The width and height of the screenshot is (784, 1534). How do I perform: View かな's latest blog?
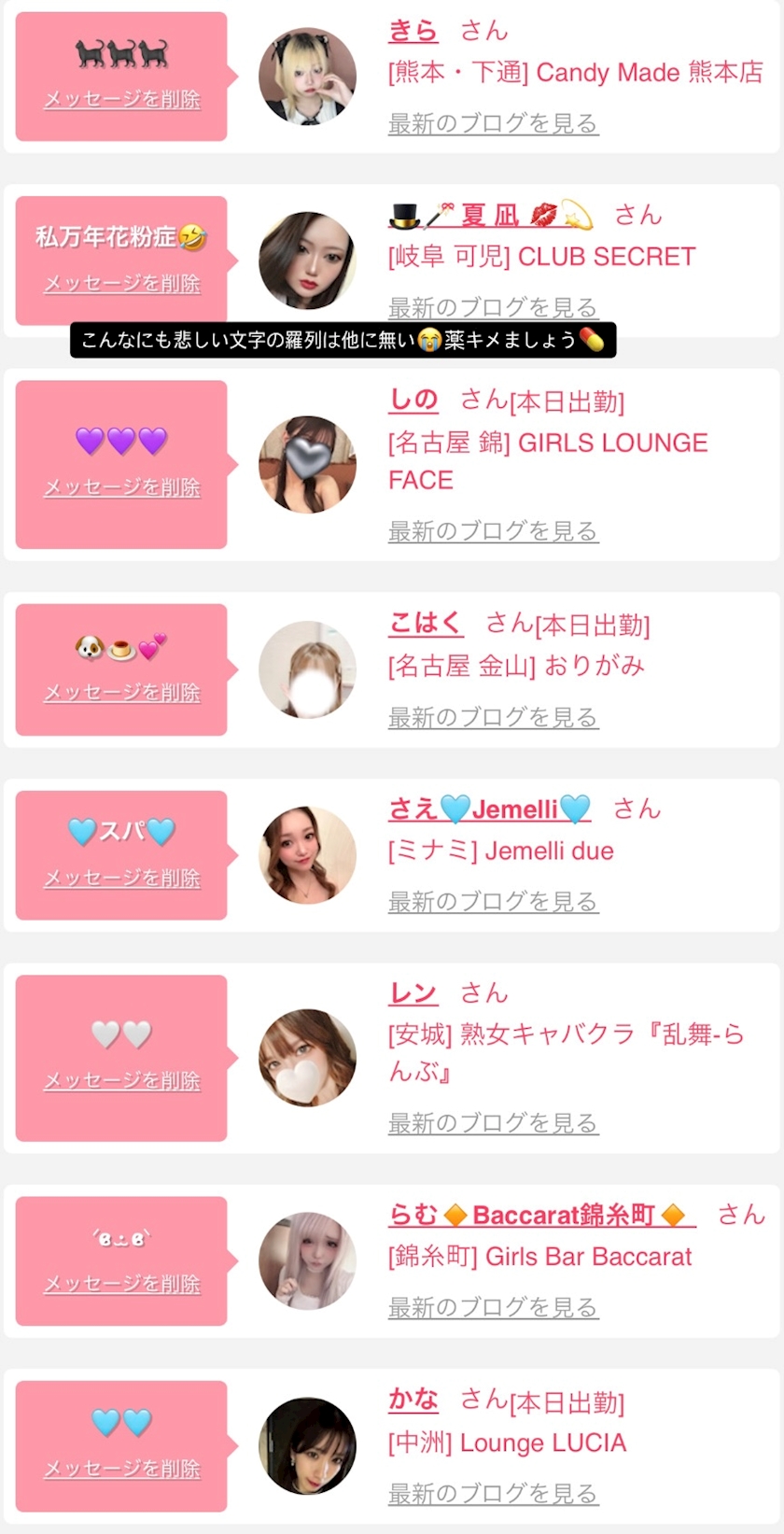(x=493, y=1494)
